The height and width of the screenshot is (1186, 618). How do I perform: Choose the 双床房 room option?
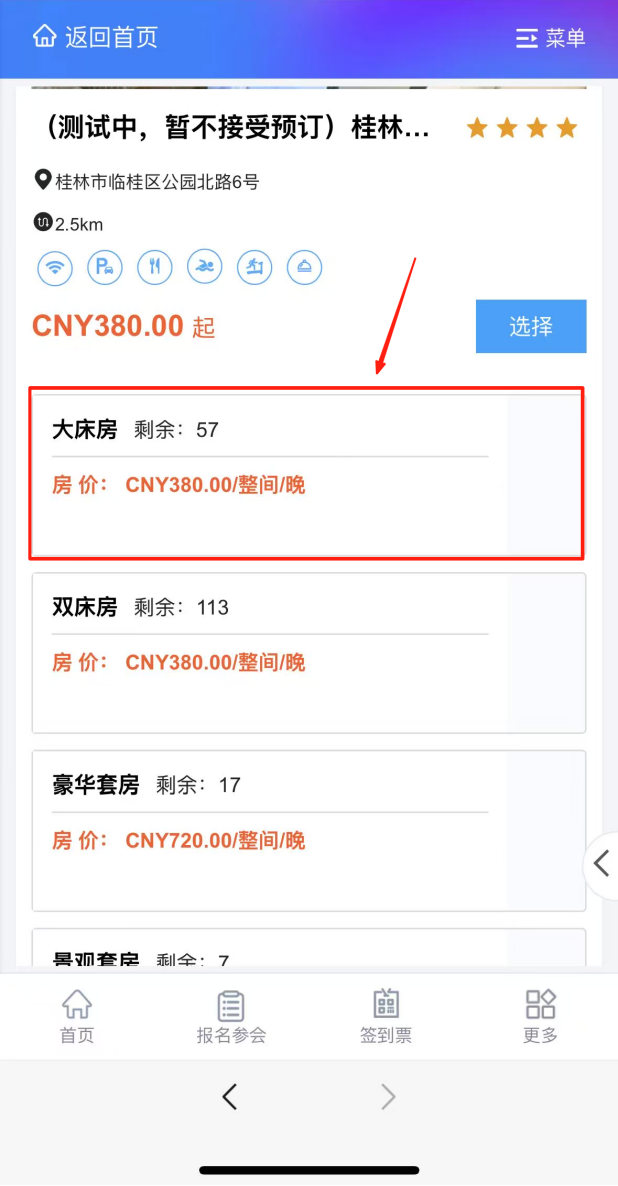[x=309, y=653]
